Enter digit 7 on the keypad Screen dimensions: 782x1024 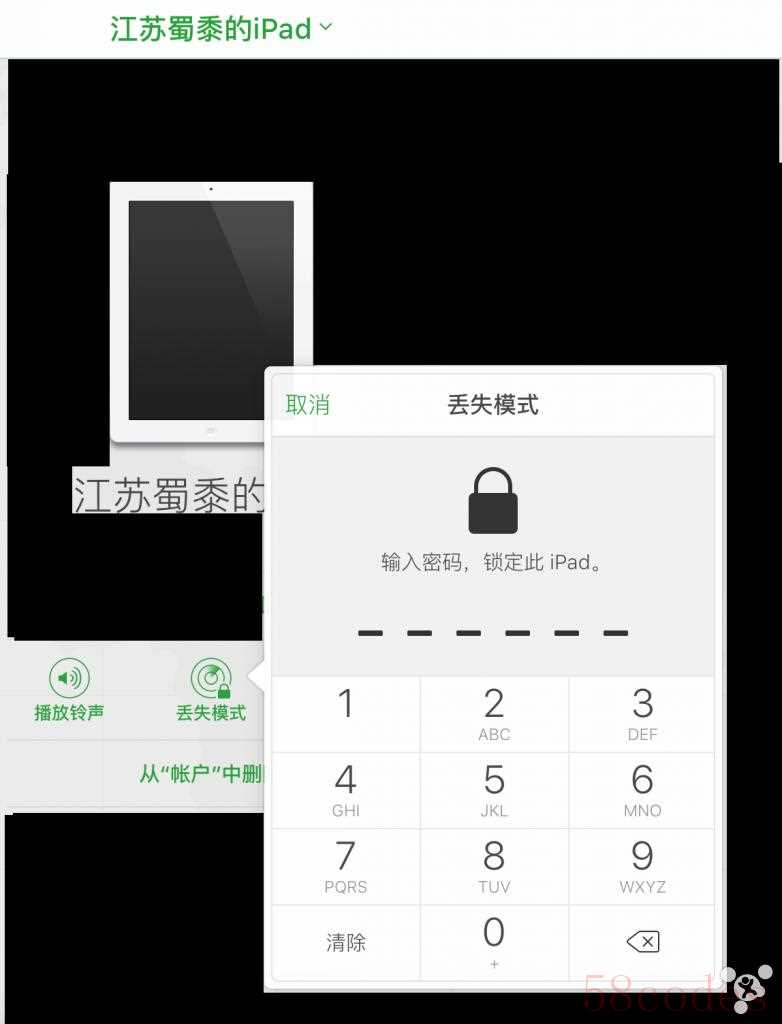(x=346, y=866)
